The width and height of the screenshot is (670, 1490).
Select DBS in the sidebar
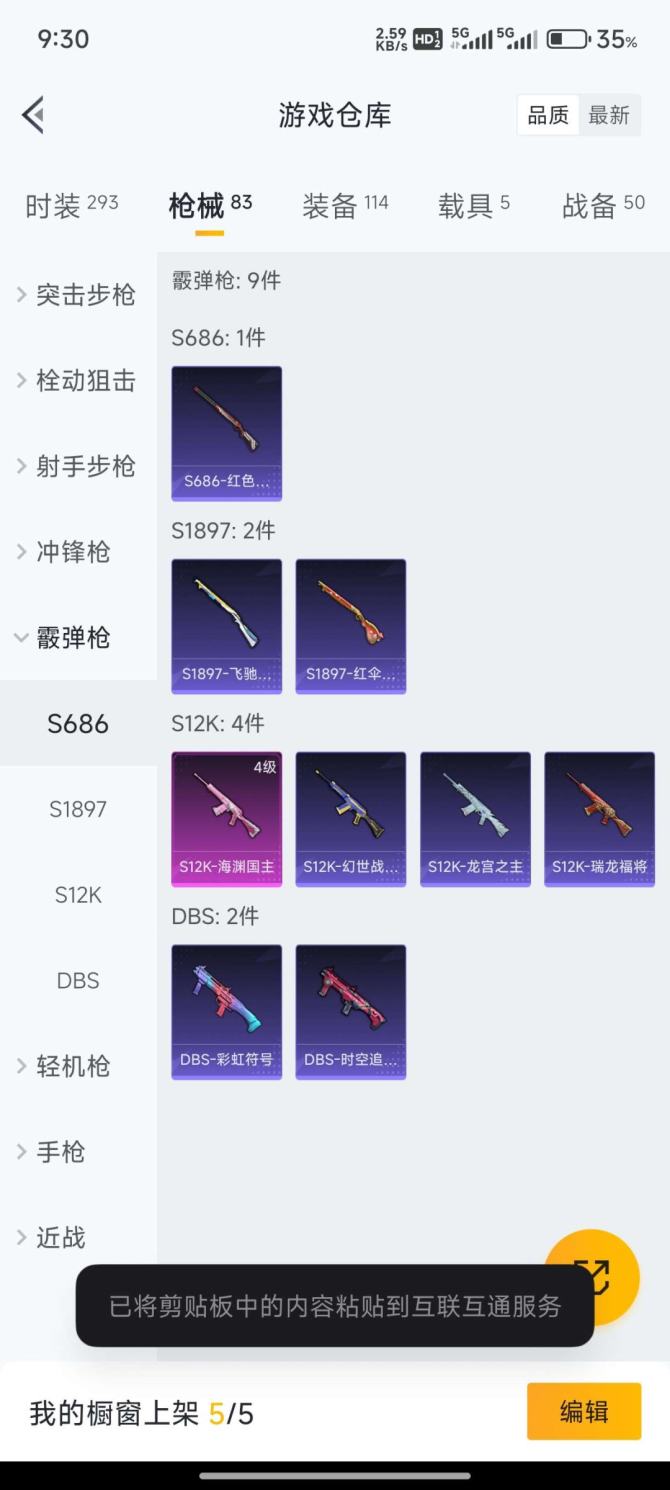pos(78,980)
